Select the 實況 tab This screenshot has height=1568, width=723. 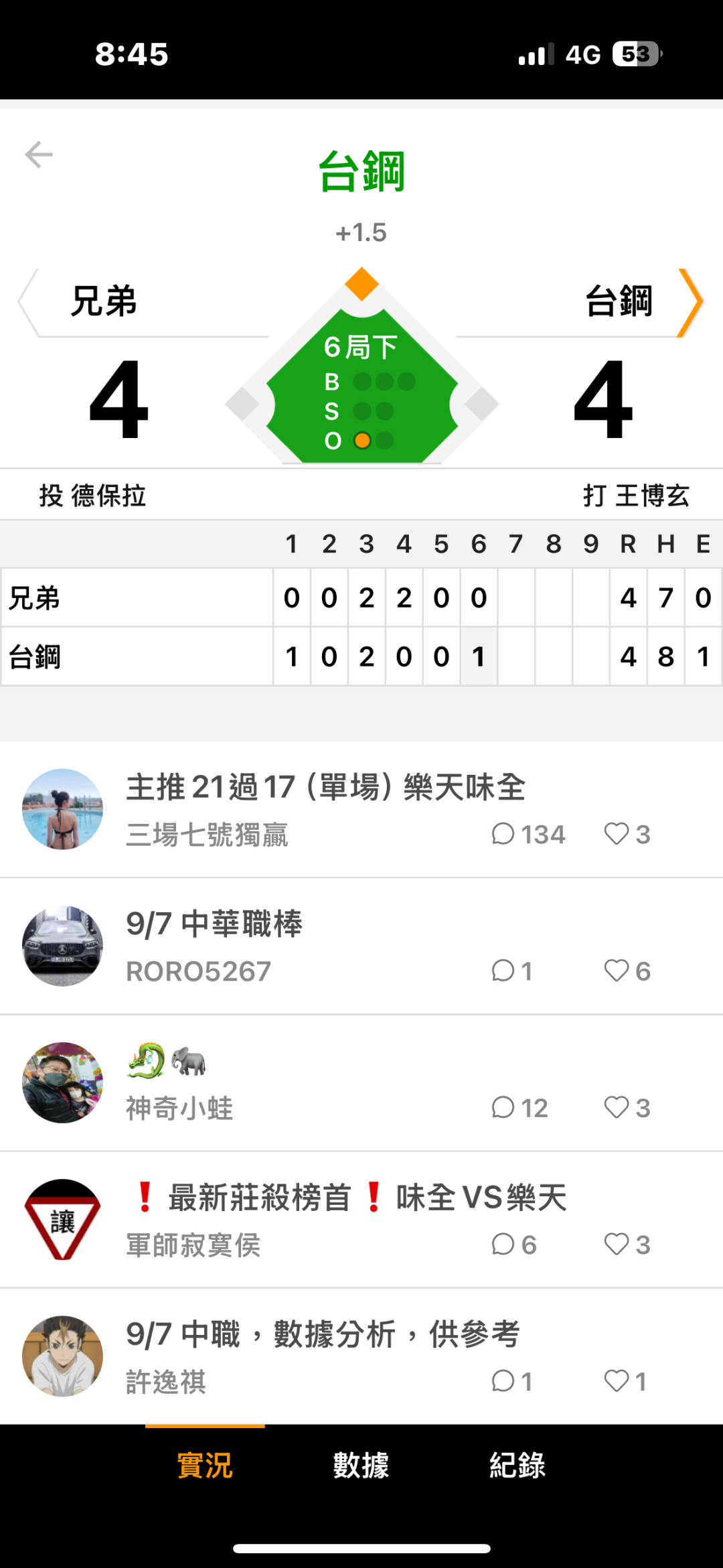[205, 1466]
